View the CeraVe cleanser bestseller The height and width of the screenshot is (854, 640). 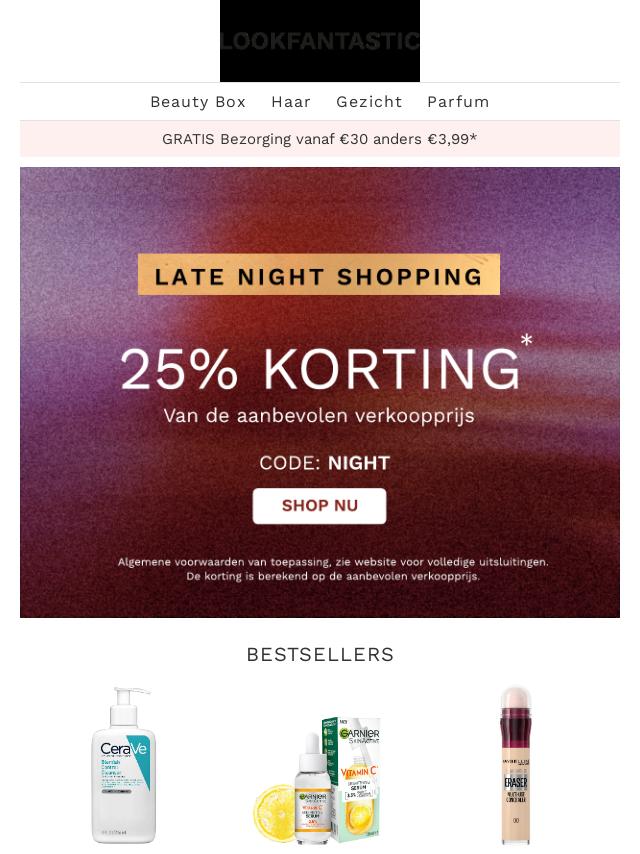pos(123,765)
